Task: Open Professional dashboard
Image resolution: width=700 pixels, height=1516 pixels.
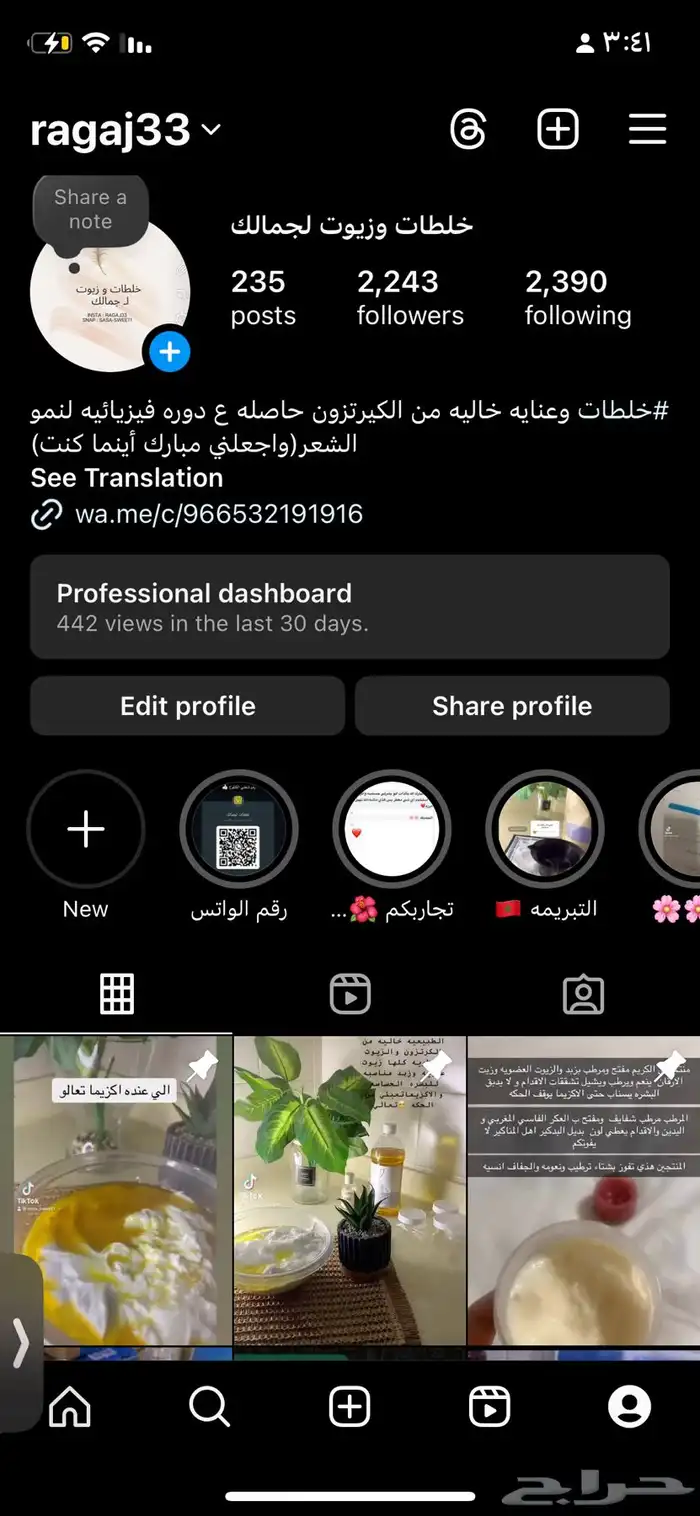Action: [x=350, y=607]
